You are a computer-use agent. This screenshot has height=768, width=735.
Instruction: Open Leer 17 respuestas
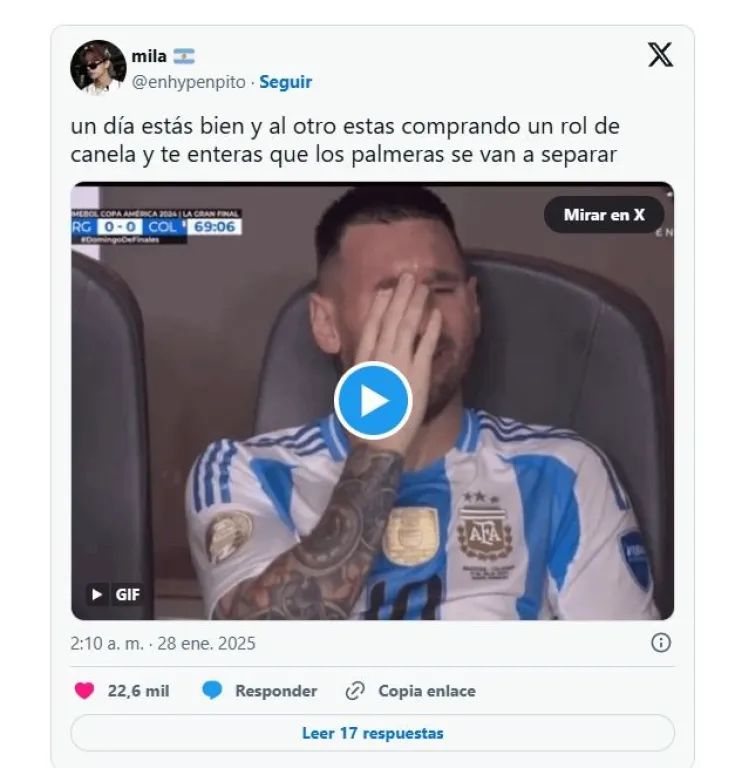coord(372,733)
